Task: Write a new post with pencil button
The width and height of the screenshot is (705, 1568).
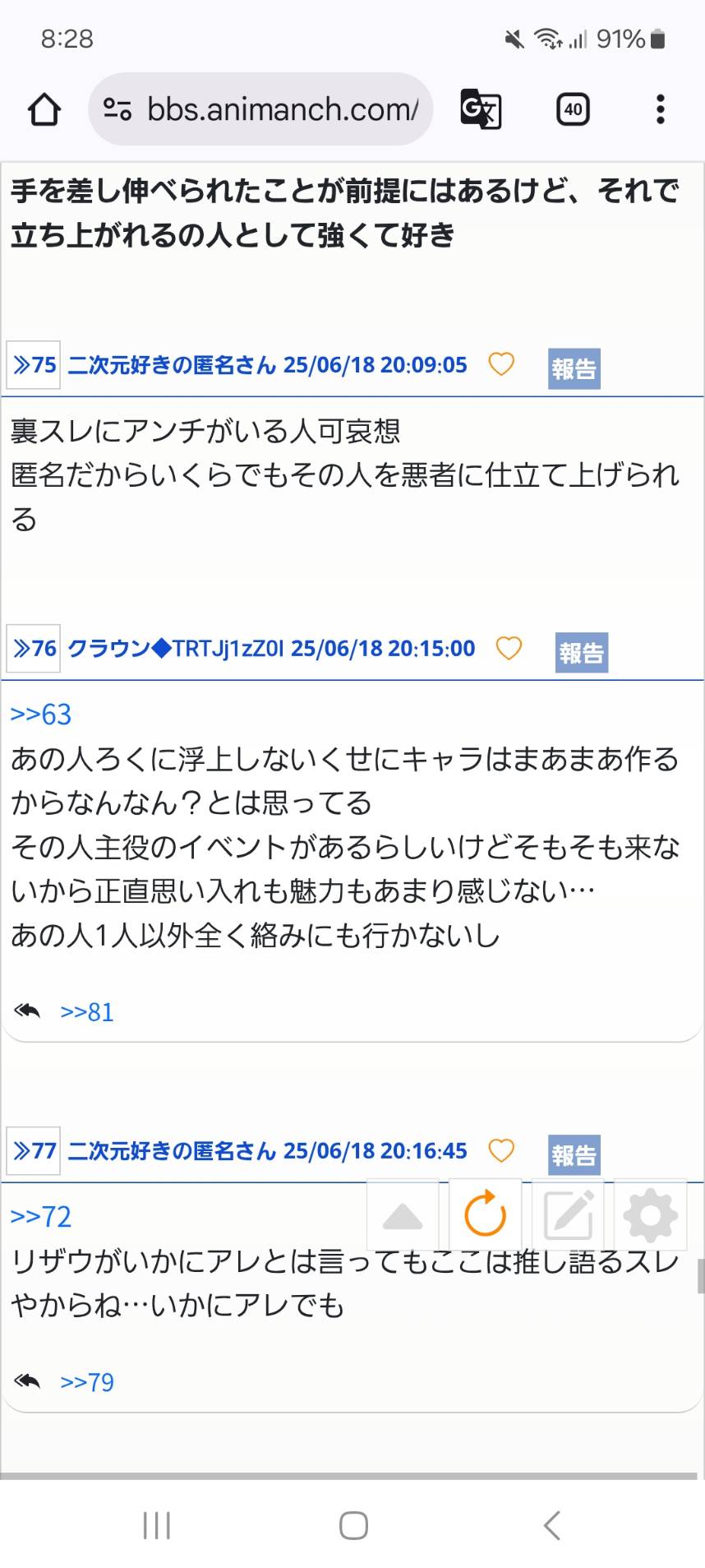Action: (x=568, y=1214)
